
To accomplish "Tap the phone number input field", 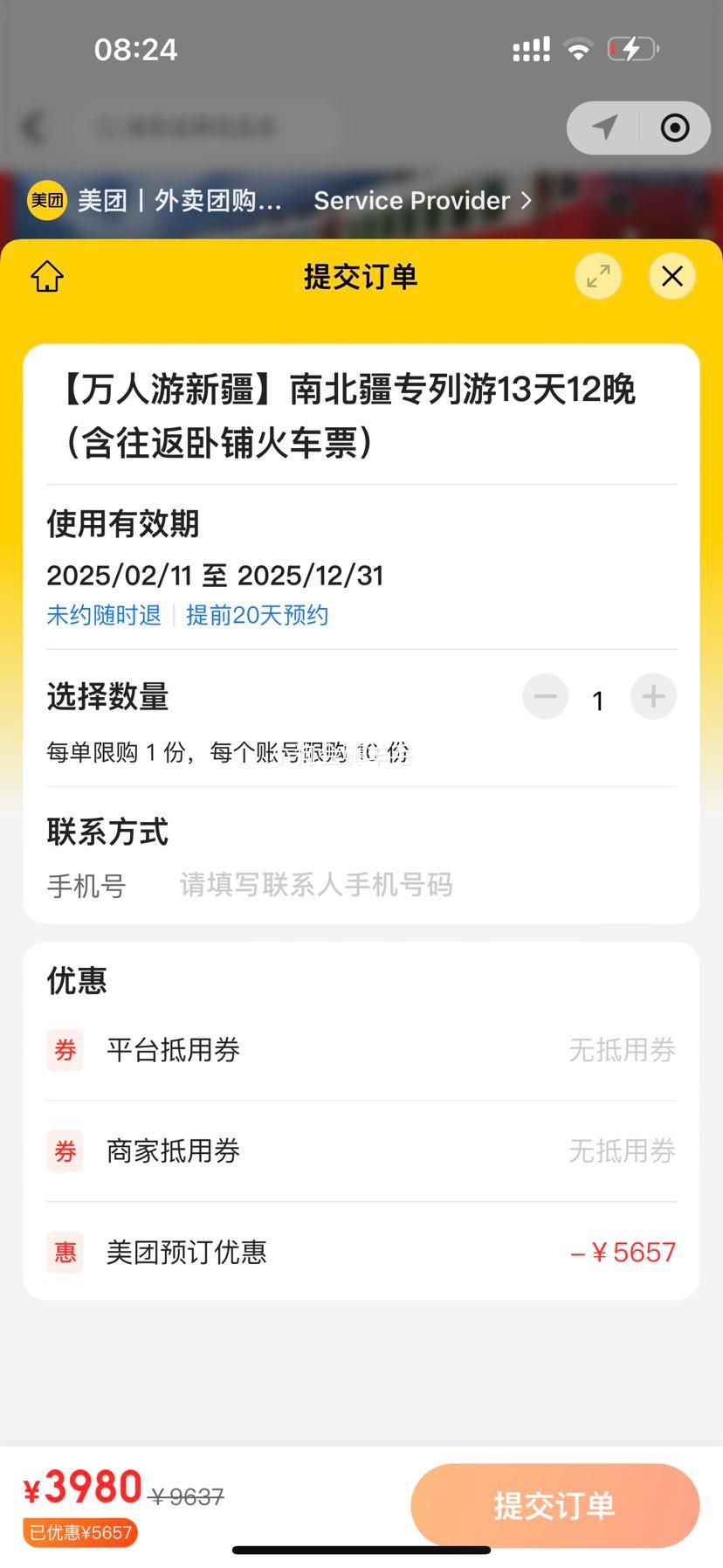I will (x=427, y=885).
